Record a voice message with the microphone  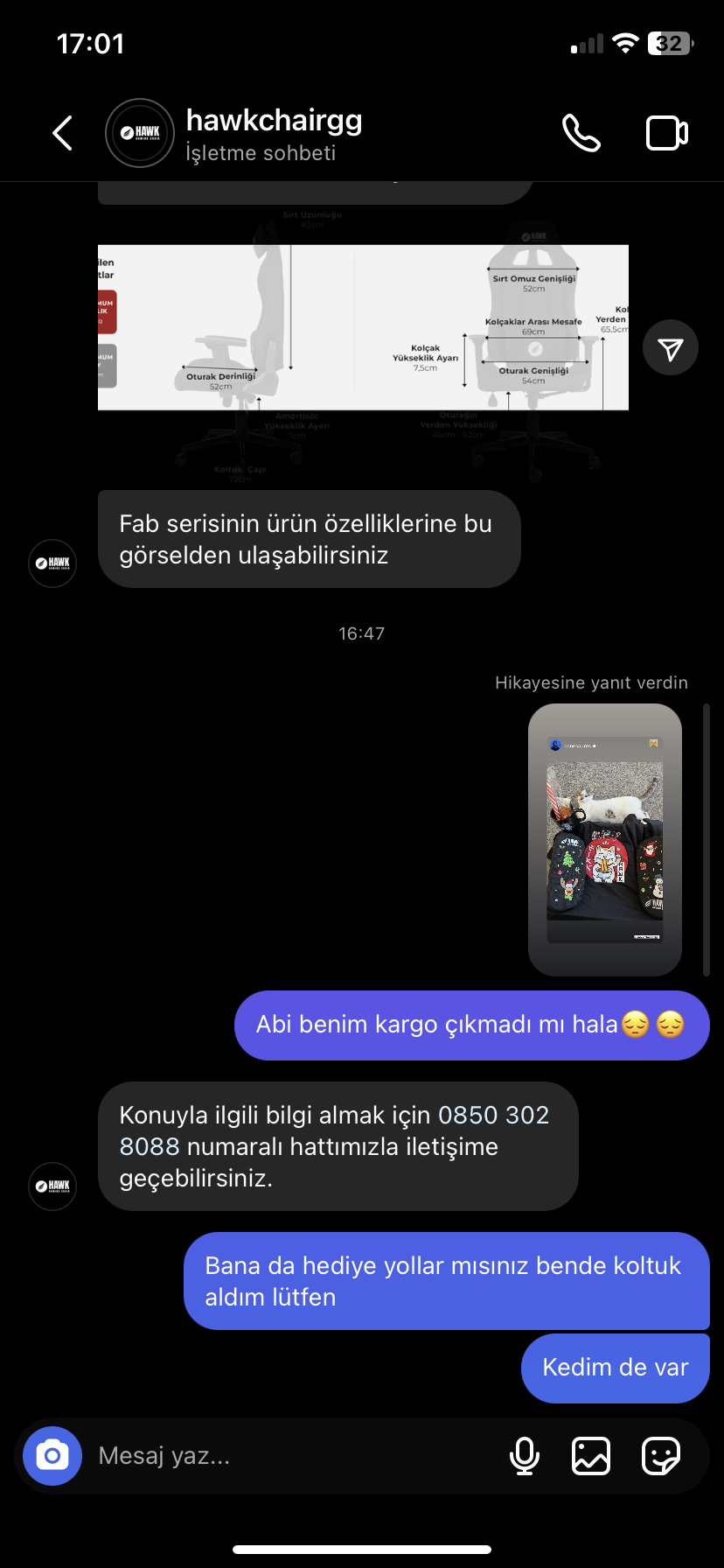click(x=524, y=1456)
